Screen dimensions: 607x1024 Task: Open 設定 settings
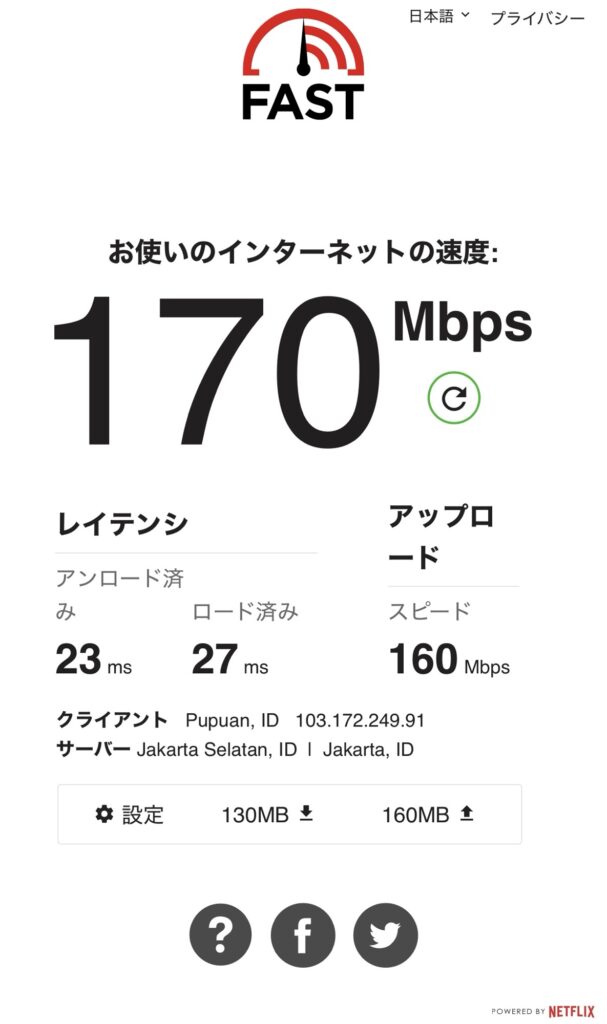pos(129,814)
